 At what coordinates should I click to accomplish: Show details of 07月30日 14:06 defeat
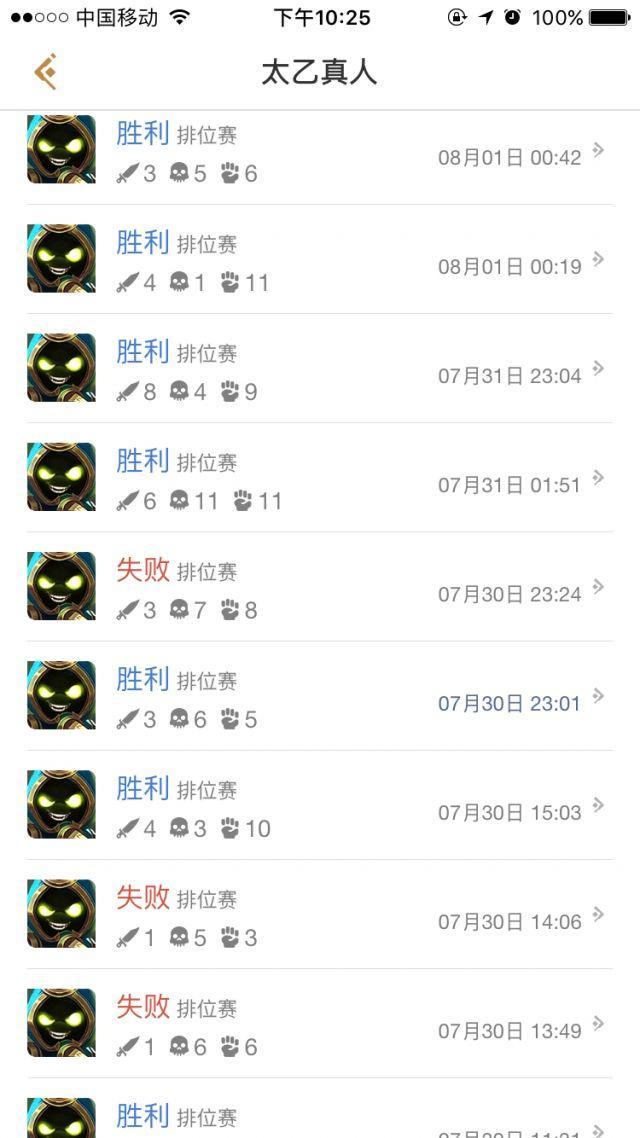pyautogui.click(x=320, y=914)
